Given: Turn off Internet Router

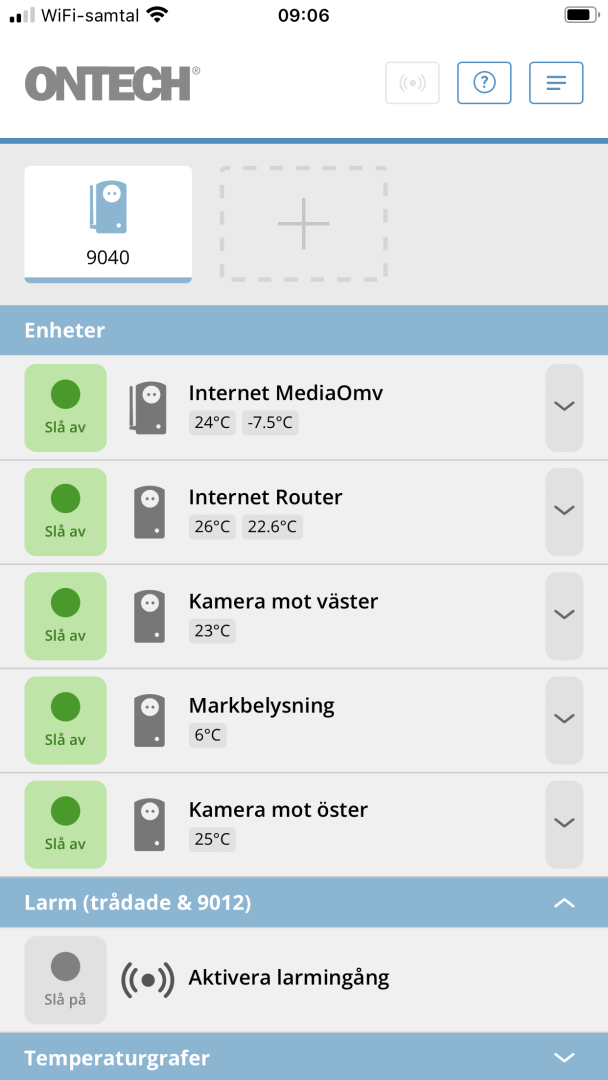Looking at the screenshot, I should coord(65,511).
